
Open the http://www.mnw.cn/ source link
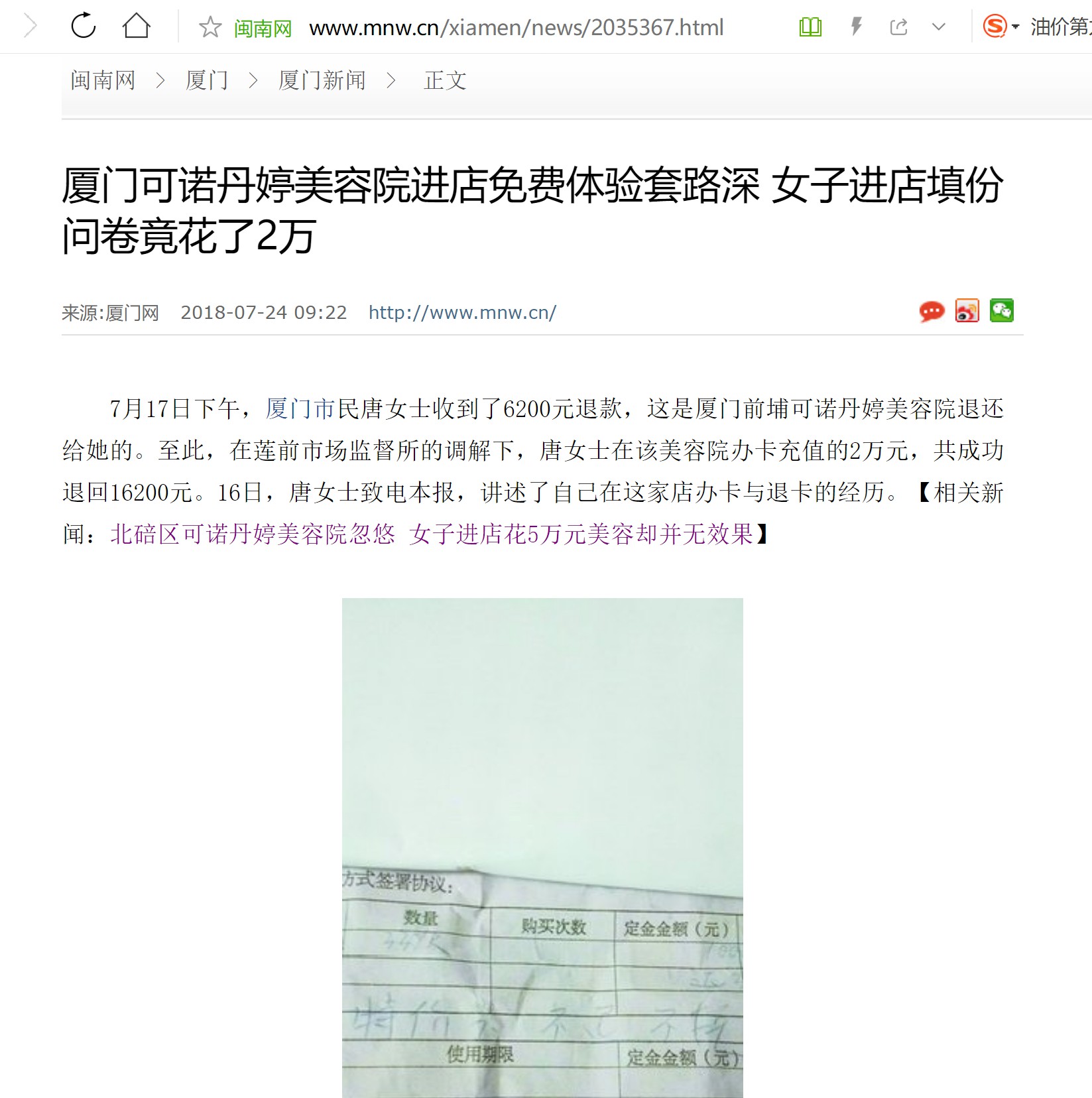462,312
